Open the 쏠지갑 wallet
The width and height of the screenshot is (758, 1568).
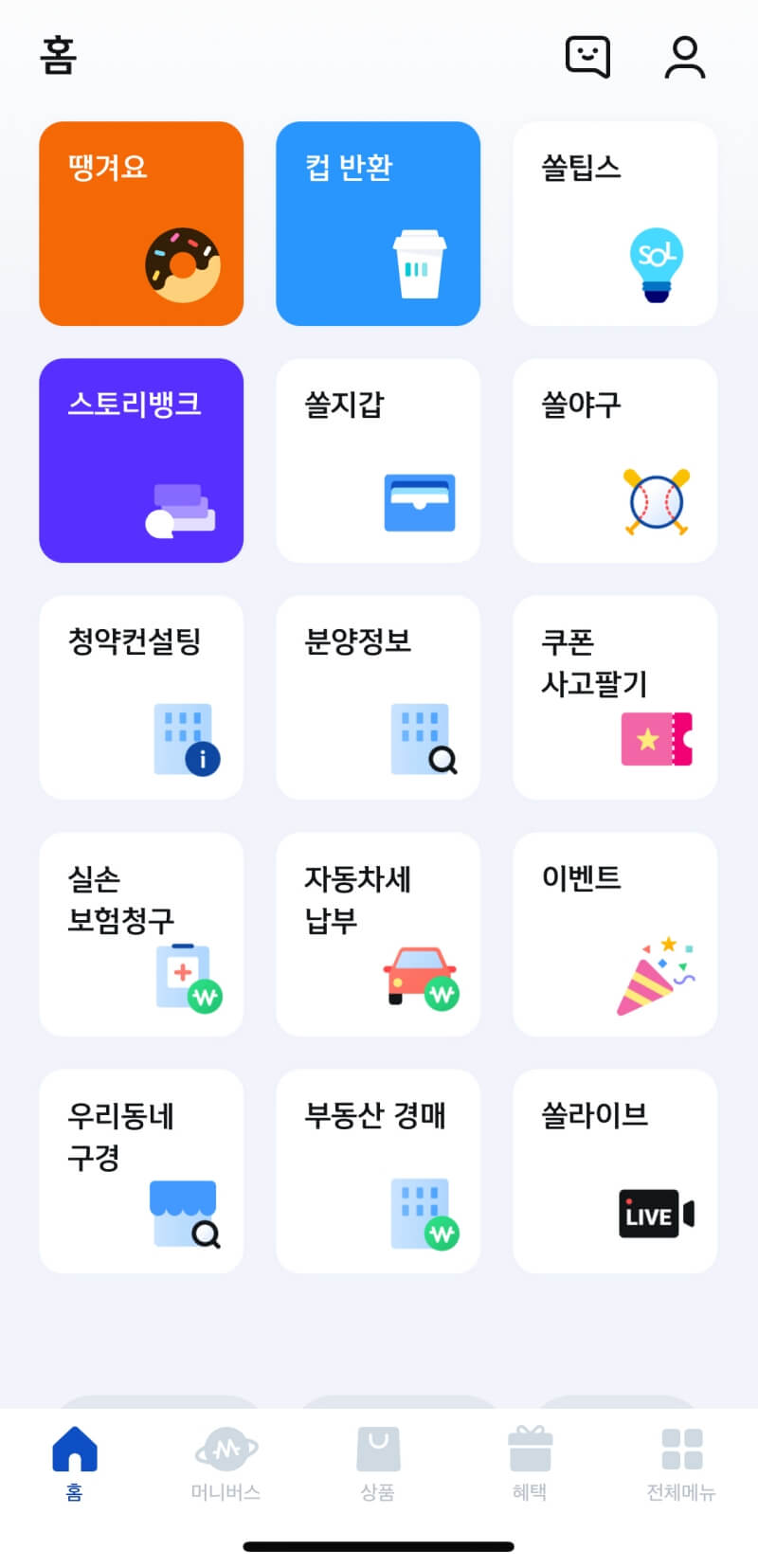(x=377, y=460)
